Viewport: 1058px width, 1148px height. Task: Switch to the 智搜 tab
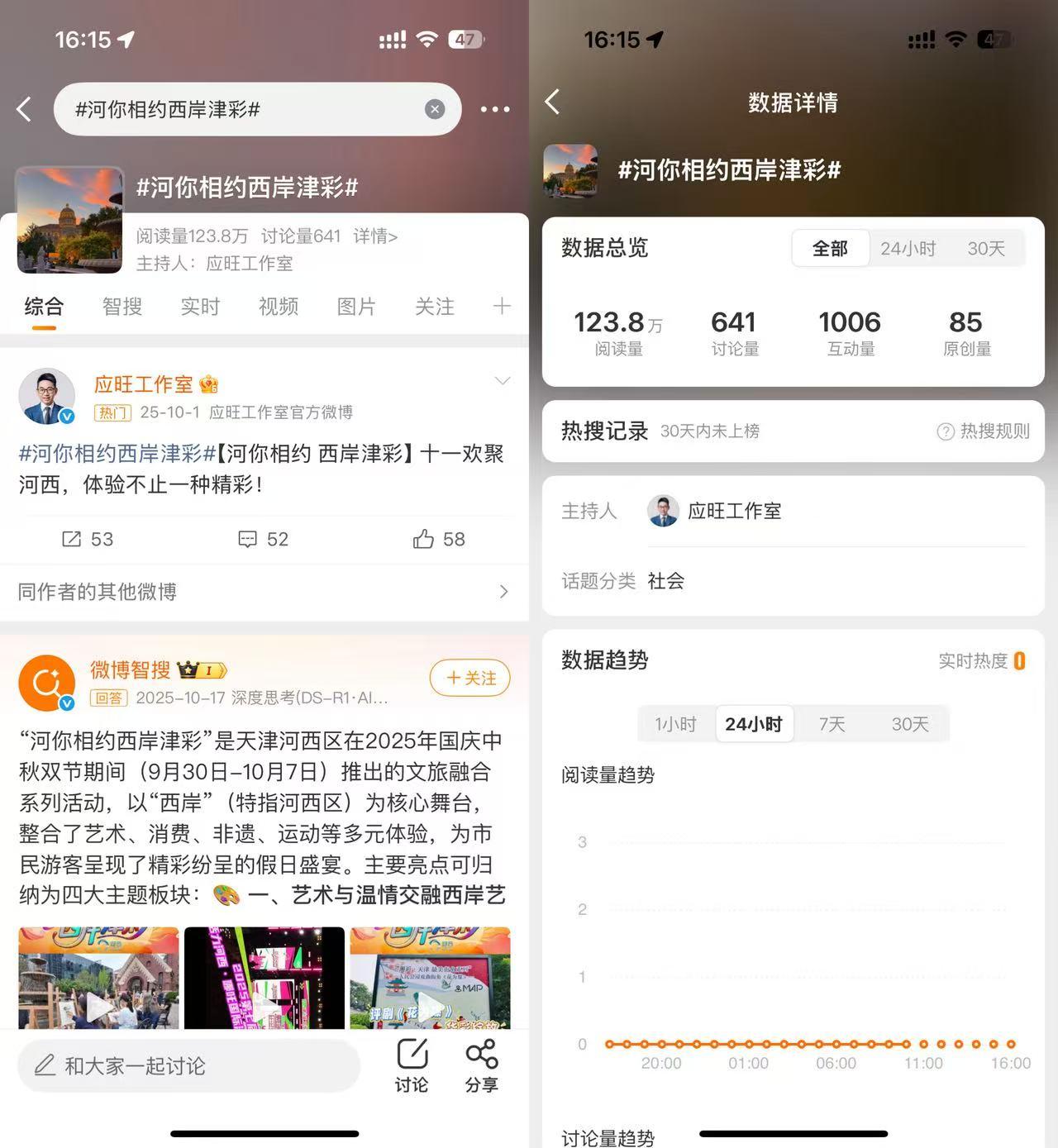122,307
